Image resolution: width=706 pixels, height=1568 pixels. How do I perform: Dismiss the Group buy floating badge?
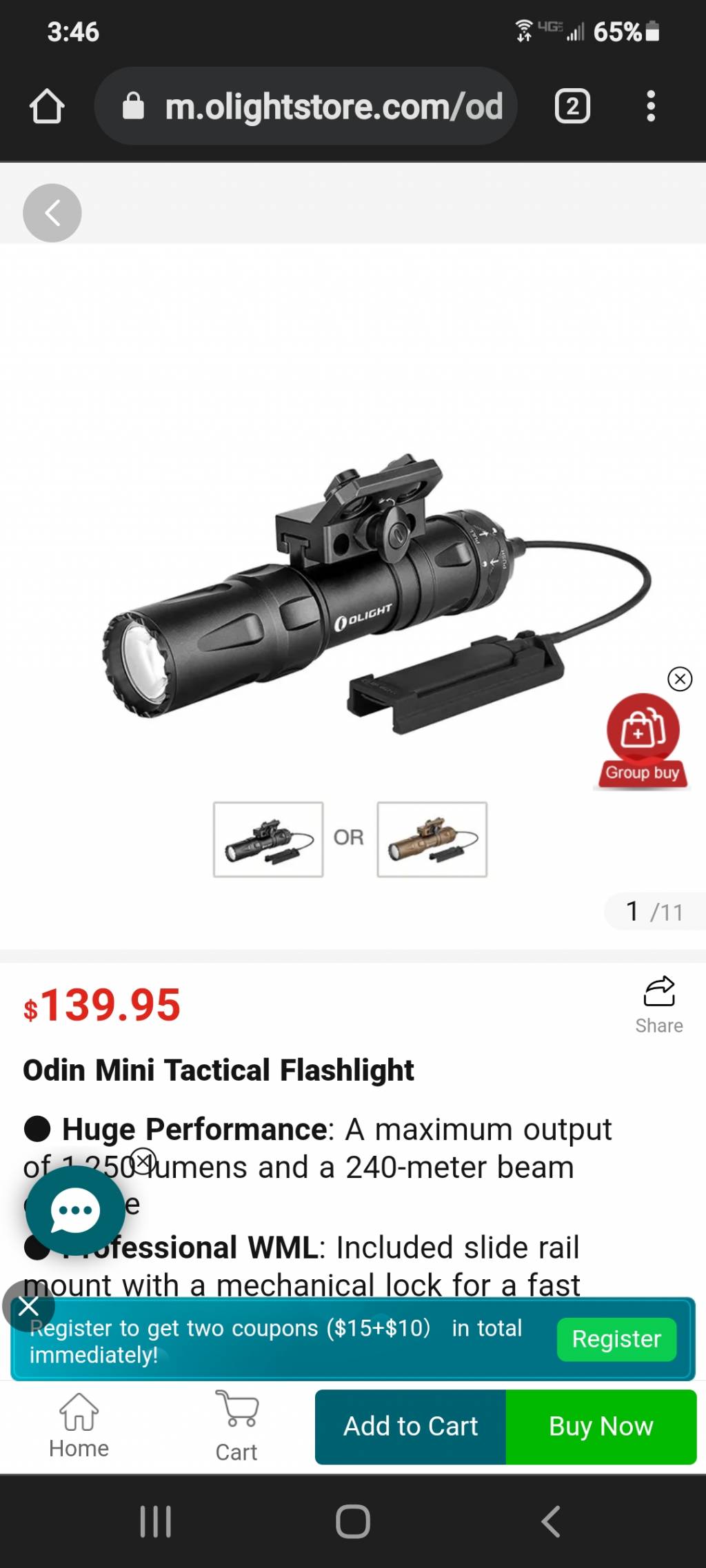click(680, 679)
